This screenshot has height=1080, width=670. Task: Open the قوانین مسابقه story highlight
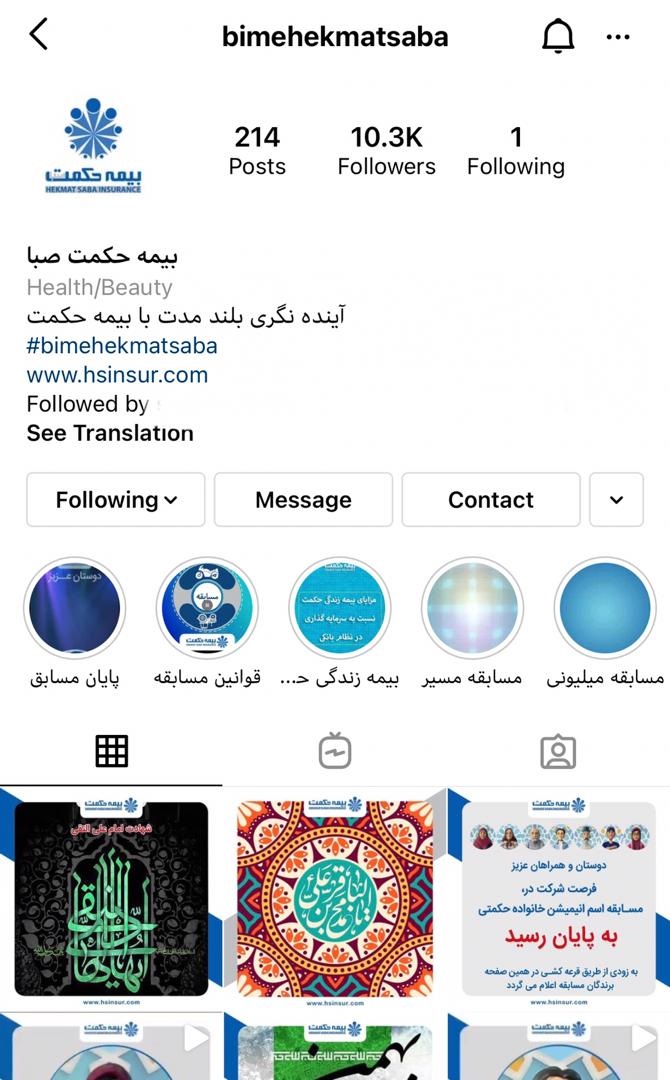pos(207,609)
